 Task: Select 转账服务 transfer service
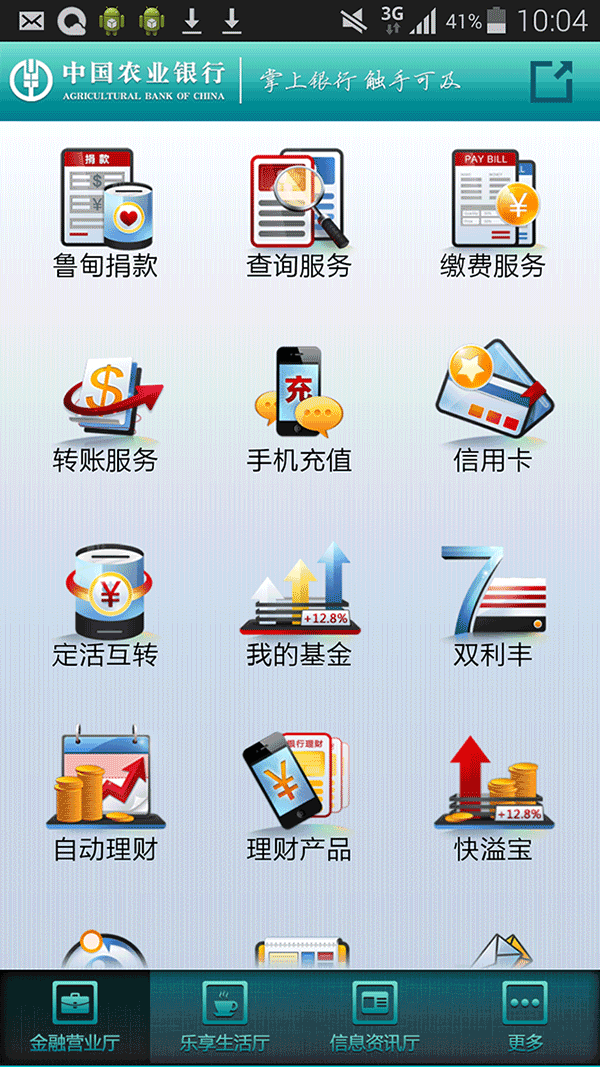(x=105, y=408)
